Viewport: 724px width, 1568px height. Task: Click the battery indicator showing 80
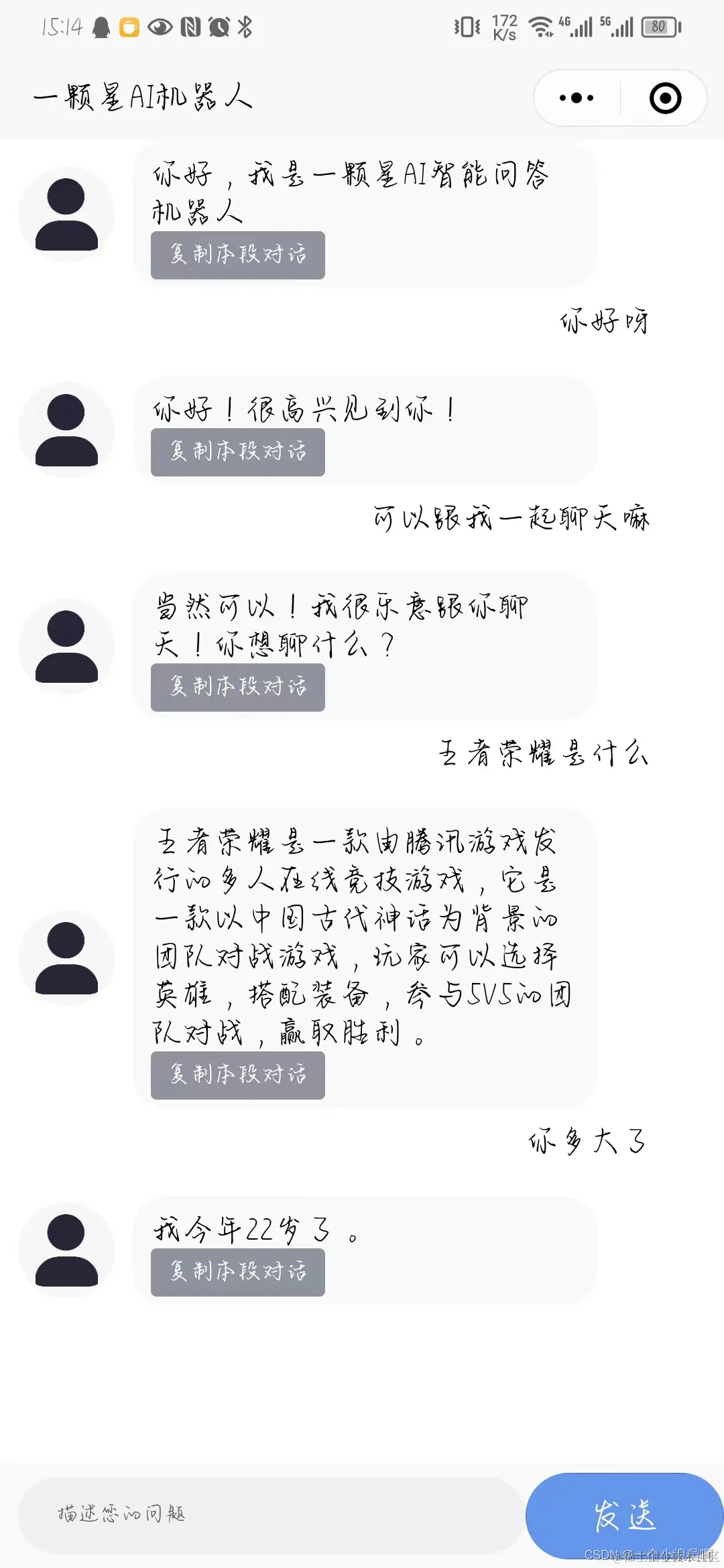(656, 27)
